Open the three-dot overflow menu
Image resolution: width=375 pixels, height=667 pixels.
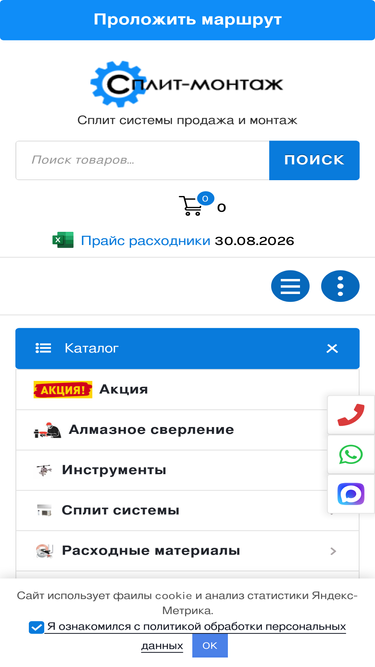point(340,286)
